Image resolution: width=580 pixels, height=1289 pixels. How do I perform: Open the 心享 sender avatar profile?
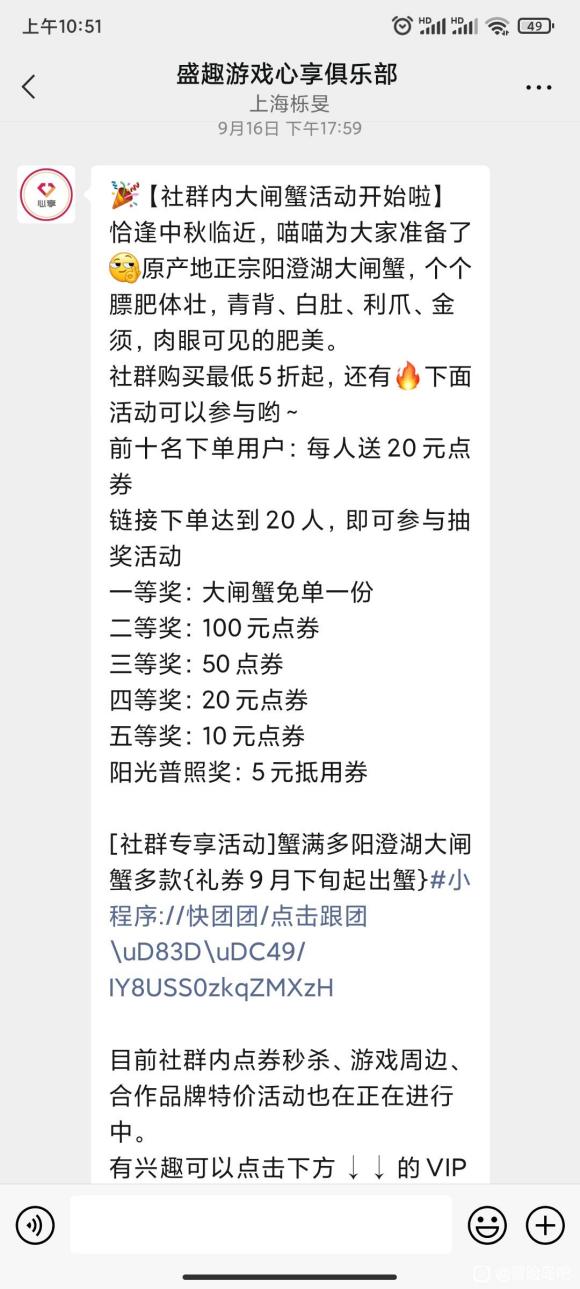tap(45, 194)
